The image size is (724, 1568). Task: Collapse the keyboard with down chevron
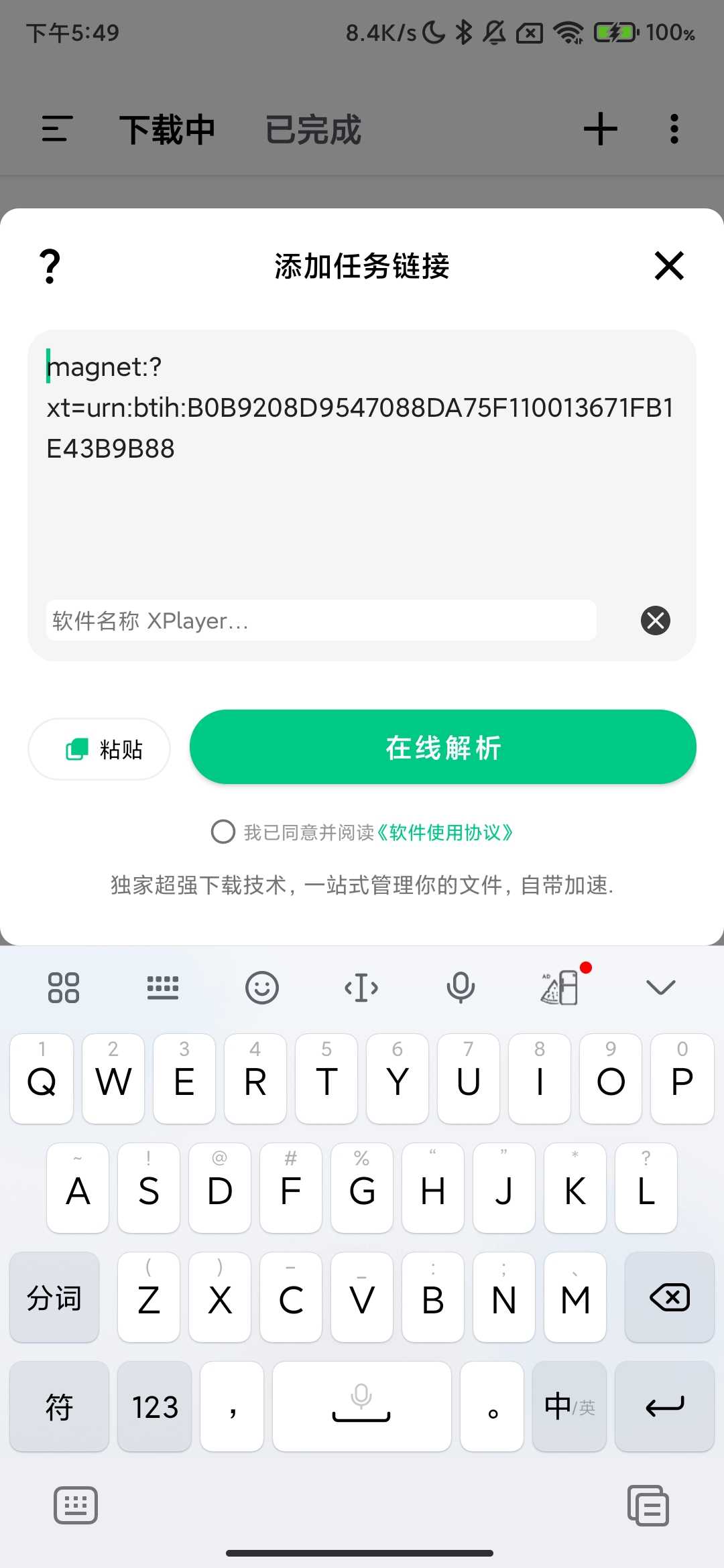[660, 987]
